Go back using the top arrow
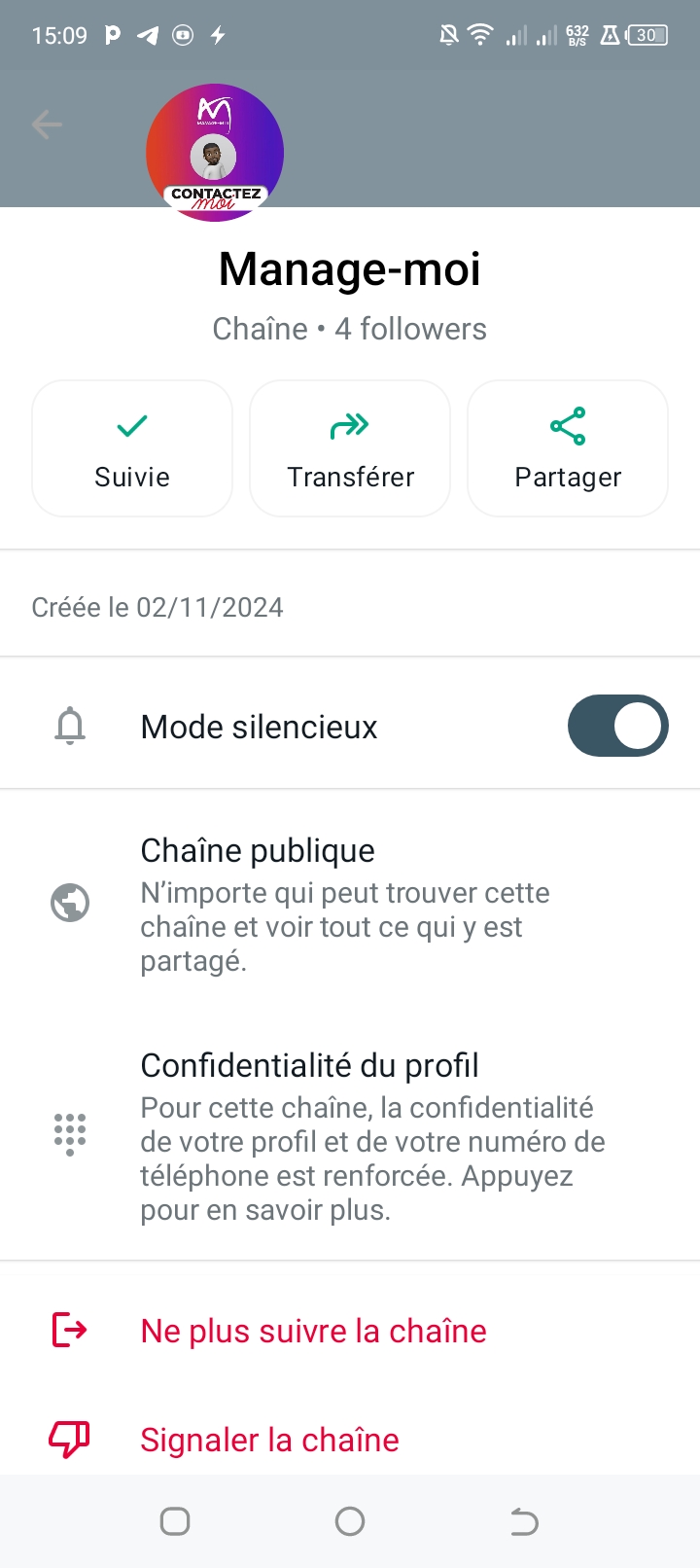The image size is (700, 1568). [46, 125]
